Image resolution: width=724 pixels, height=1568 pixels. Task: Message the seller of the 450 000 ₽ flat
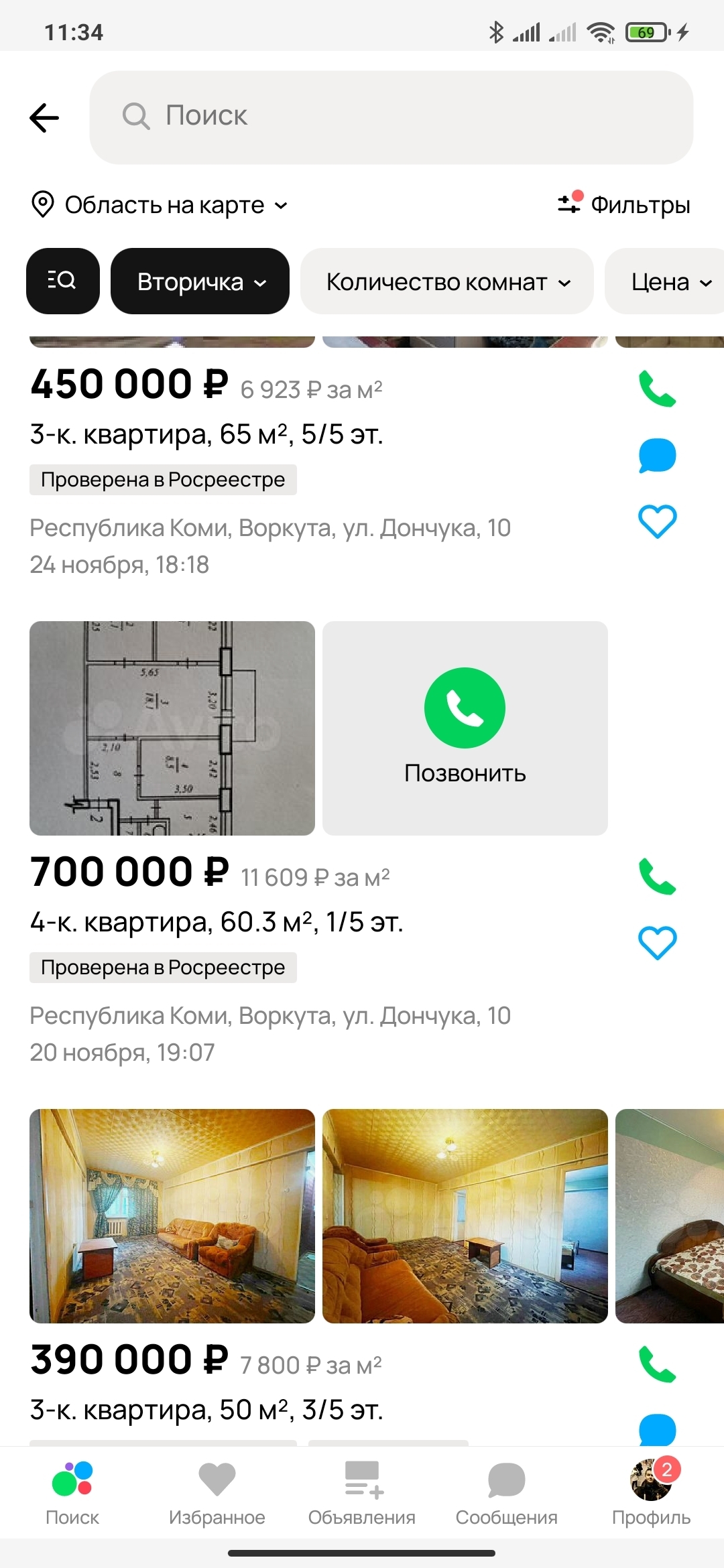(657, 456)
